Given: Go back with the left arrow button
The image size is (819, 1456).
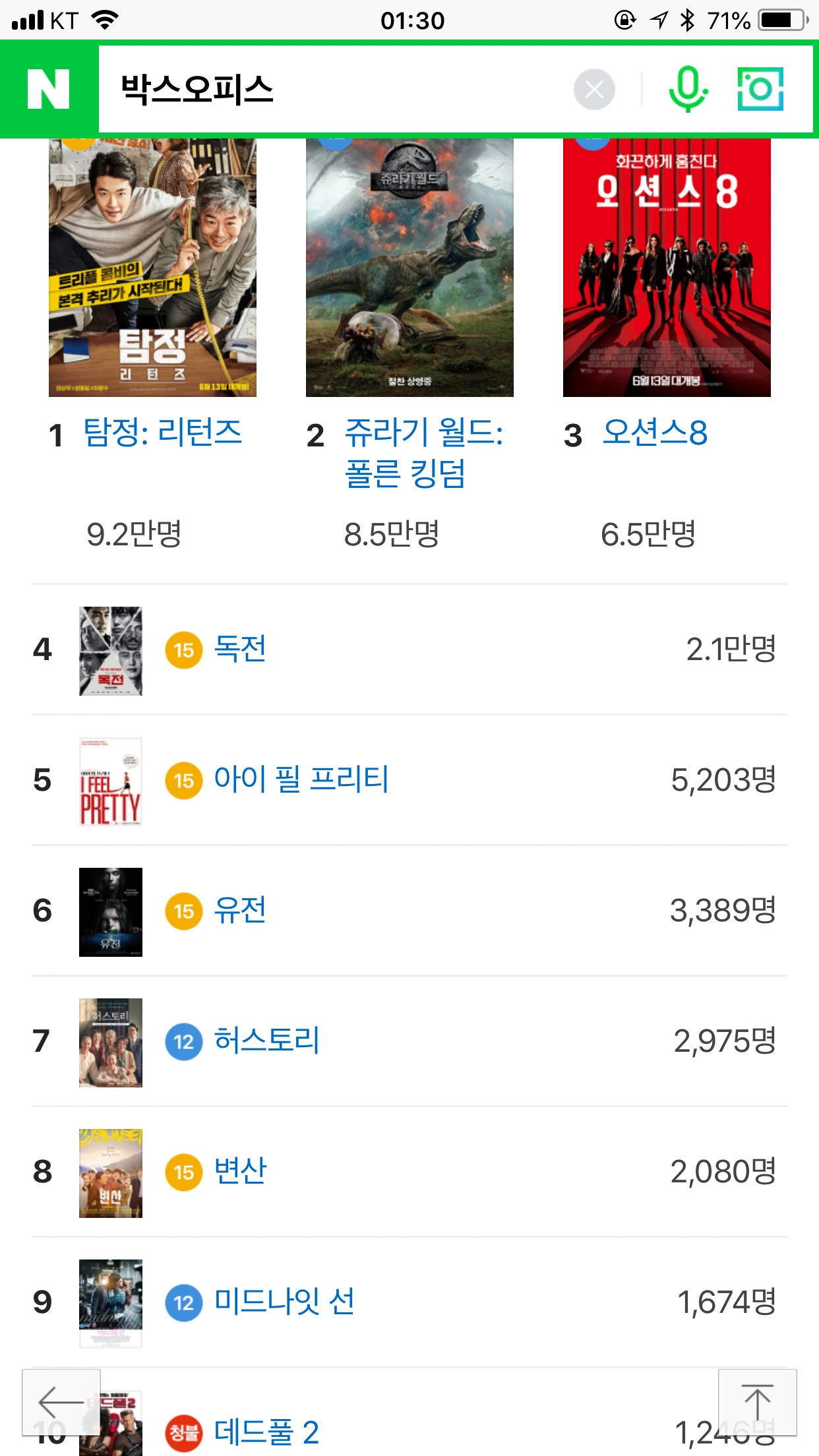Looking at the screenshot, I should tap(61, 1402).
